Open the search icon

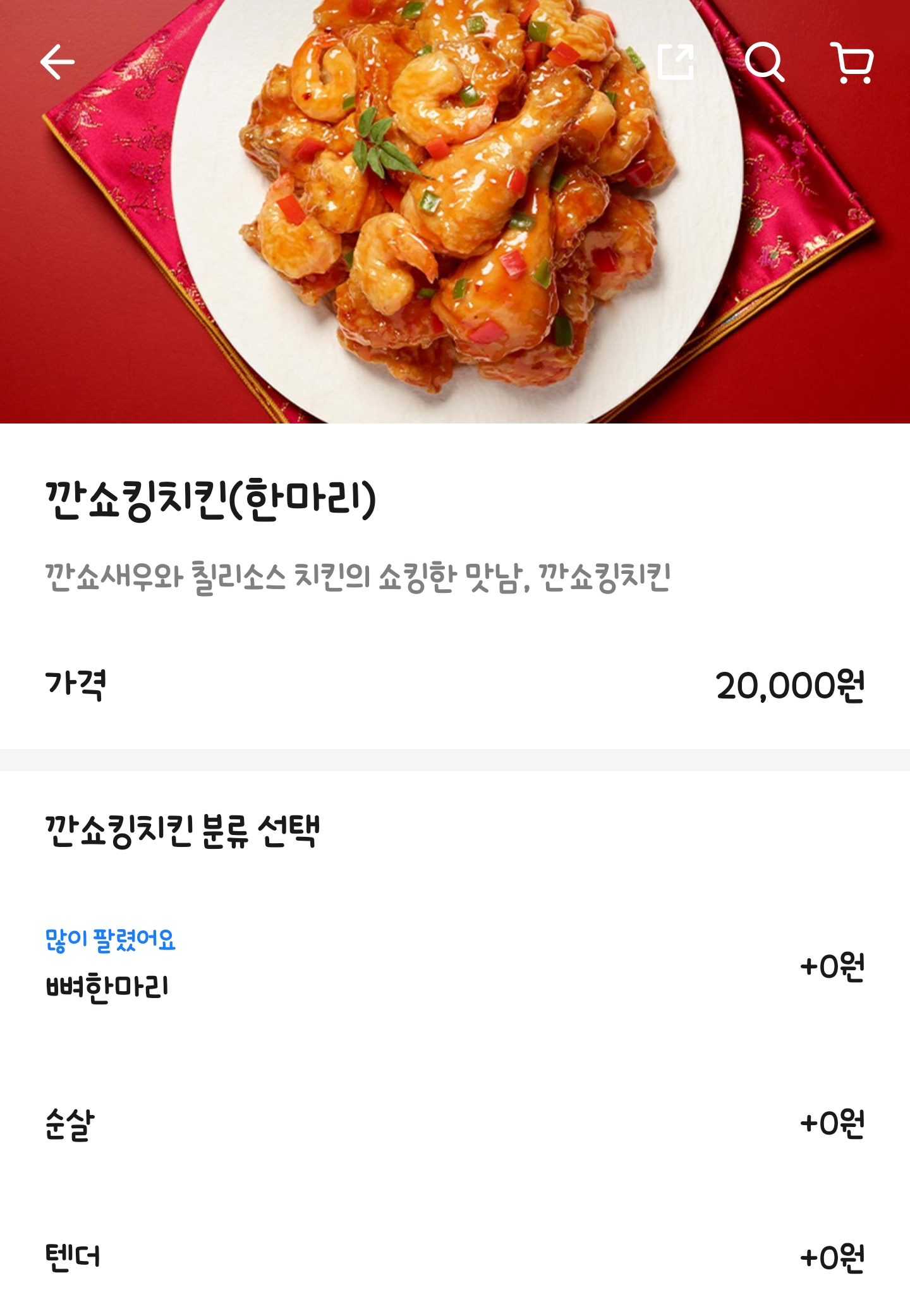click(765, 62)
